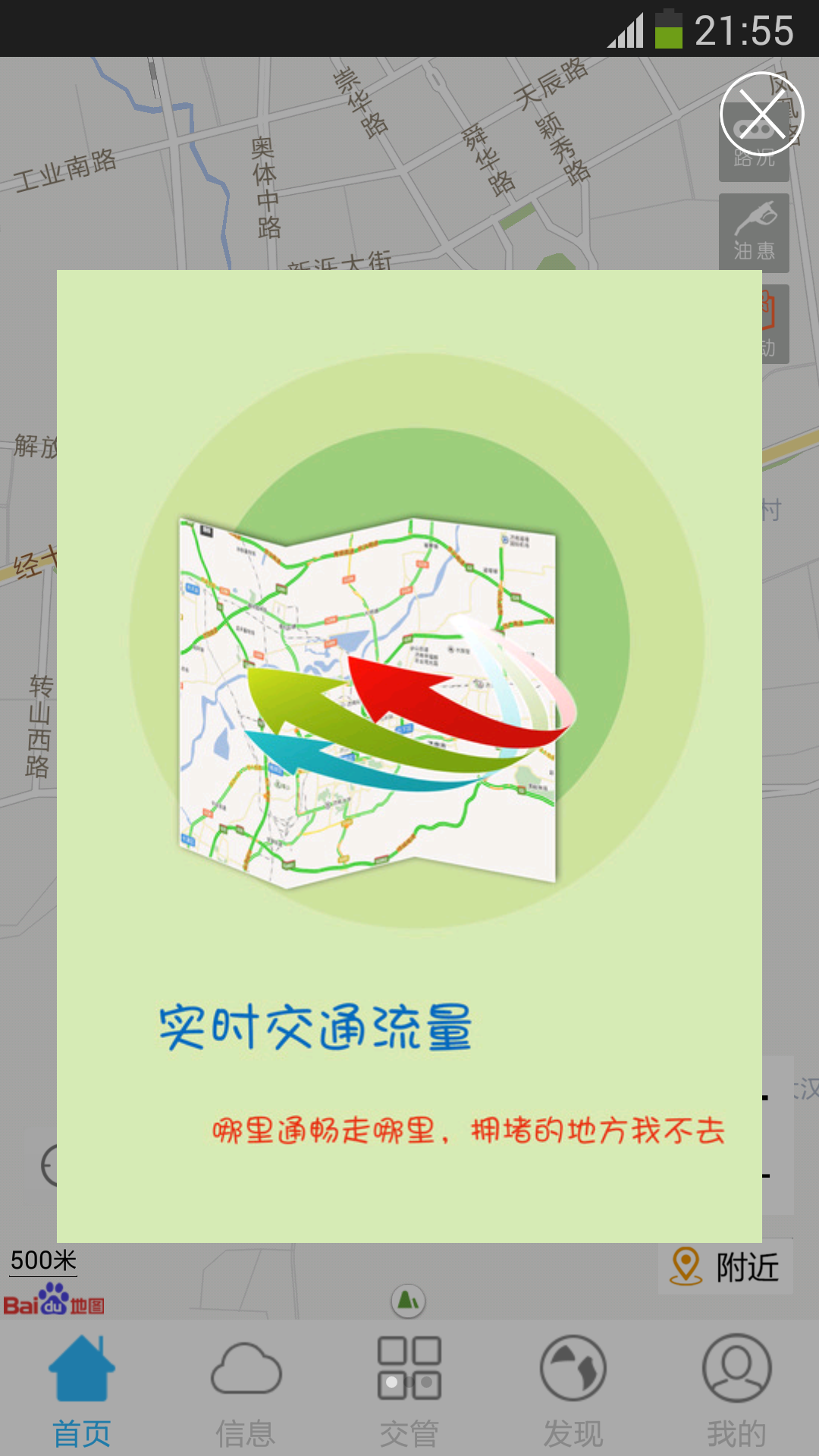This screenshot has height=1456, width=819.
Task: Tap the 附近 nearby button
Action: [726, 1266]
